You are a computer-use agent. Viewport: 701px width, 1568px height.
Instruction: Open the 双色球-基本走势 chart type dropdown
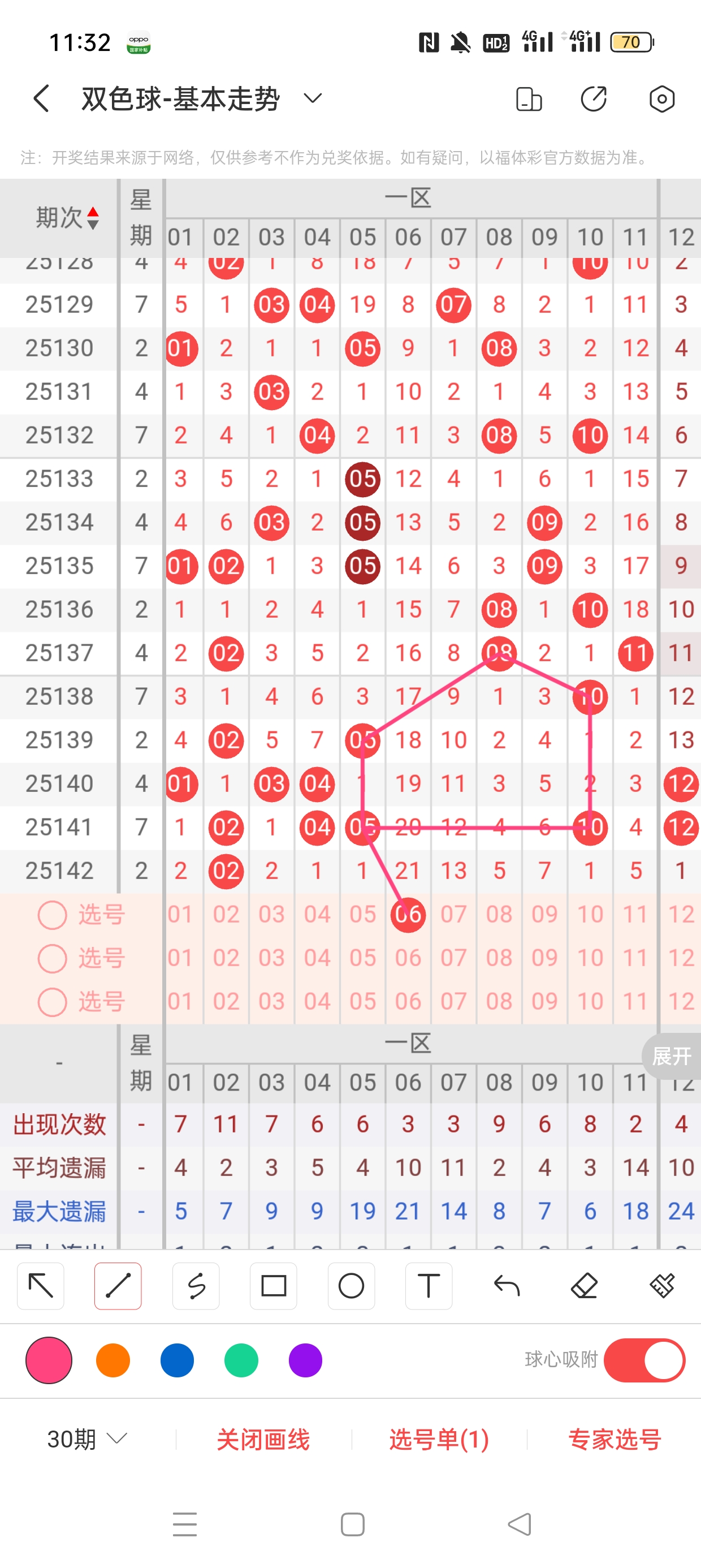click(x=312, y=98)
